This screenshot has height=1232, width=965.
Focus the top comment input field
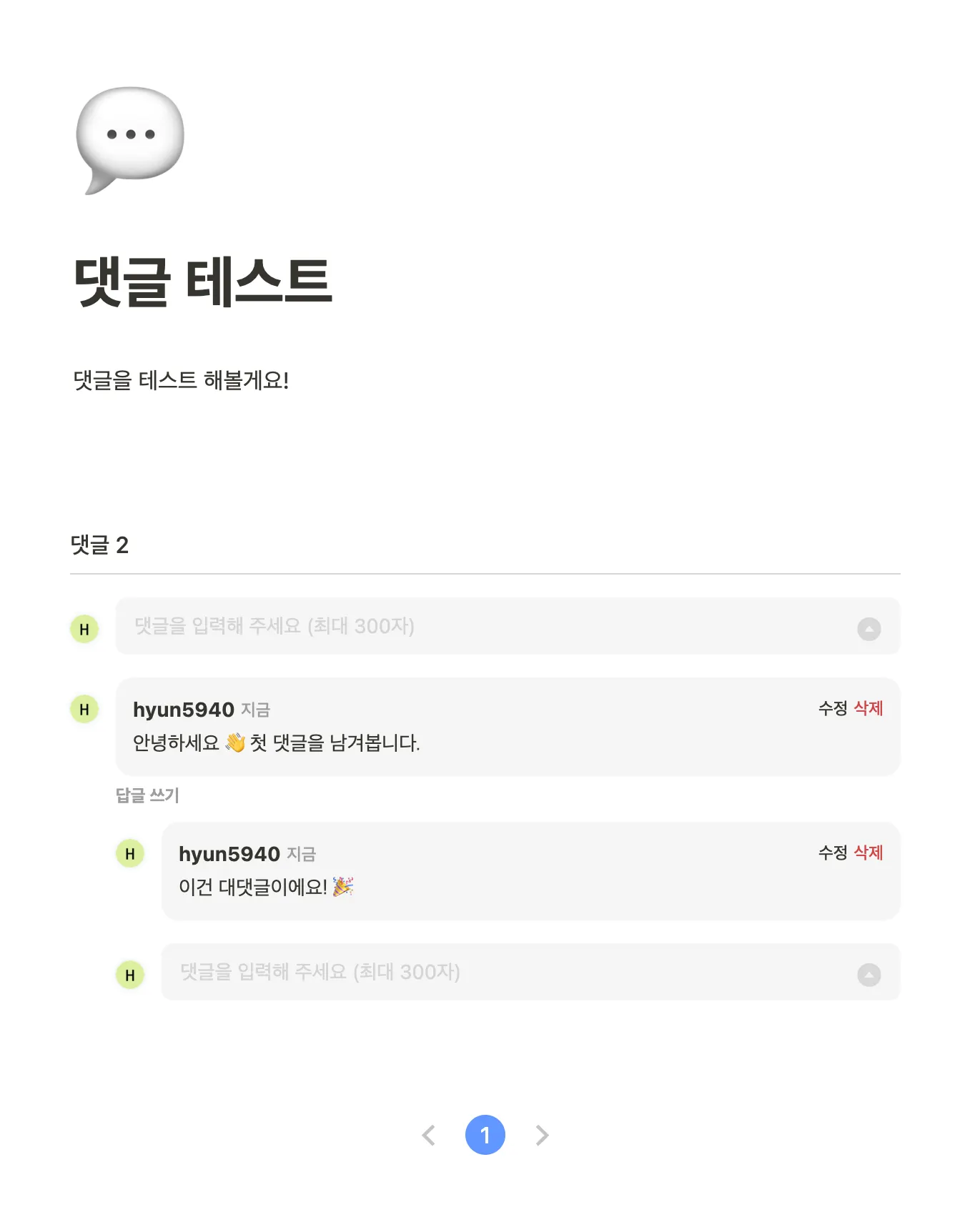(x=486, y=626)
